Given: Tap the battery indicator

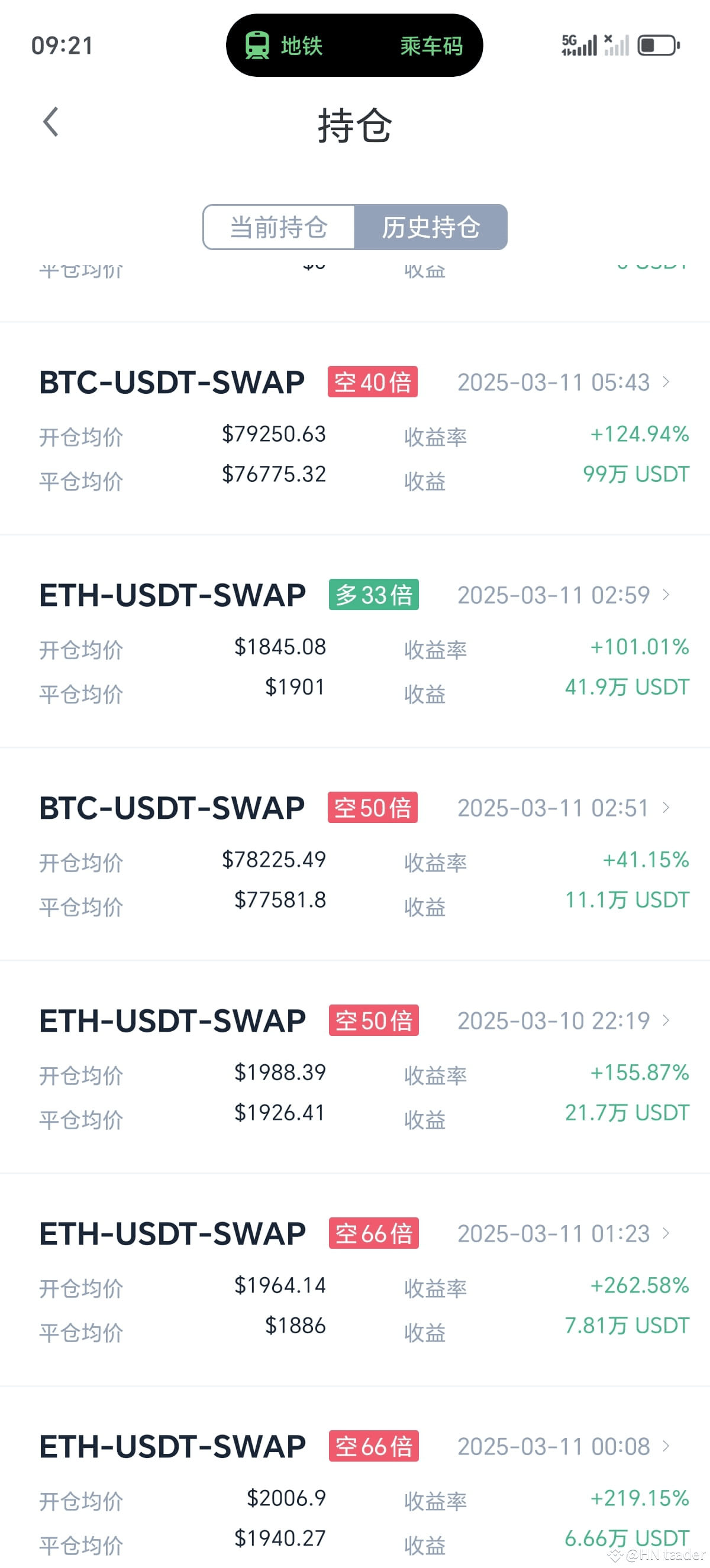Looking at the screenshot, I should pos(657,44).
